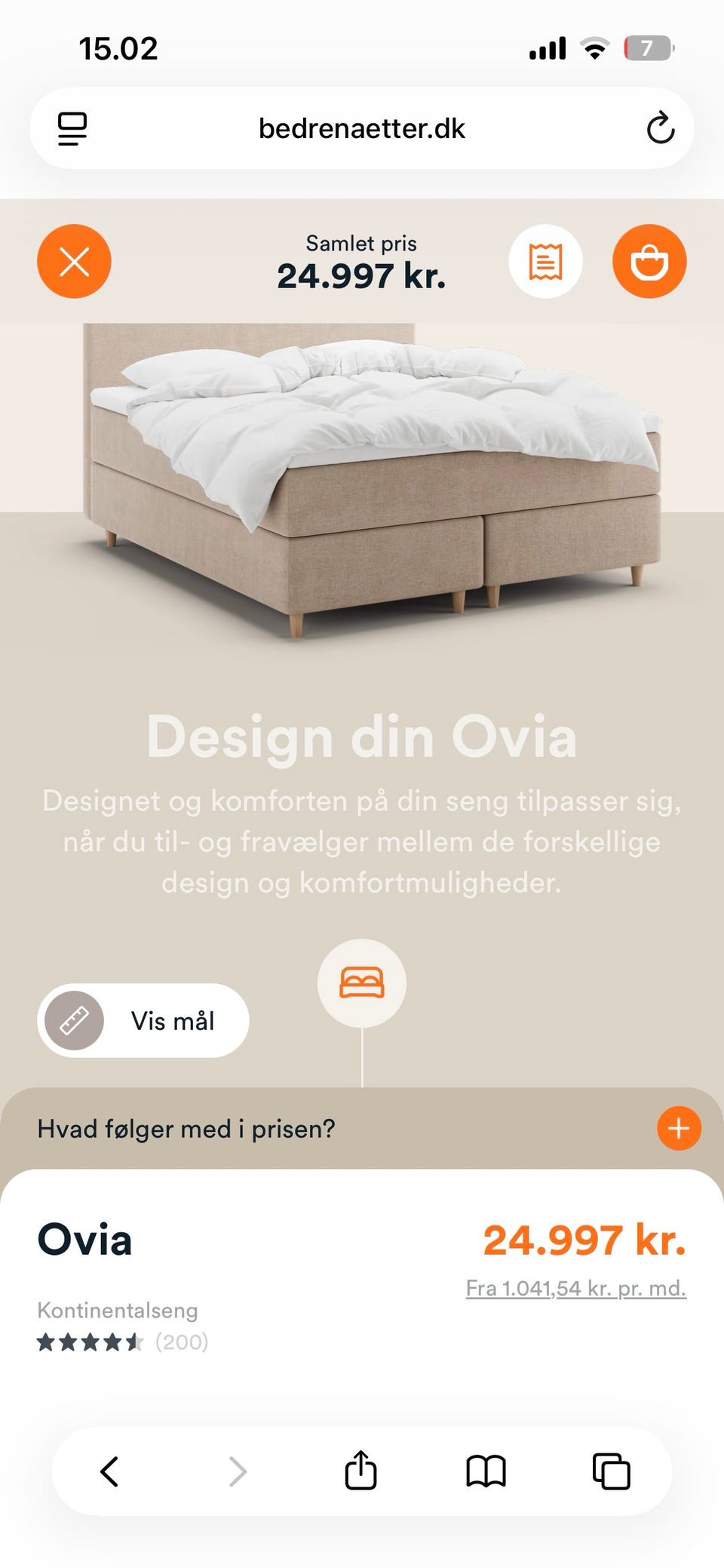The height and width of the screenshot is (1568, 724).
Task: Share this page via share sheet
Action: tap(360, 1469)
